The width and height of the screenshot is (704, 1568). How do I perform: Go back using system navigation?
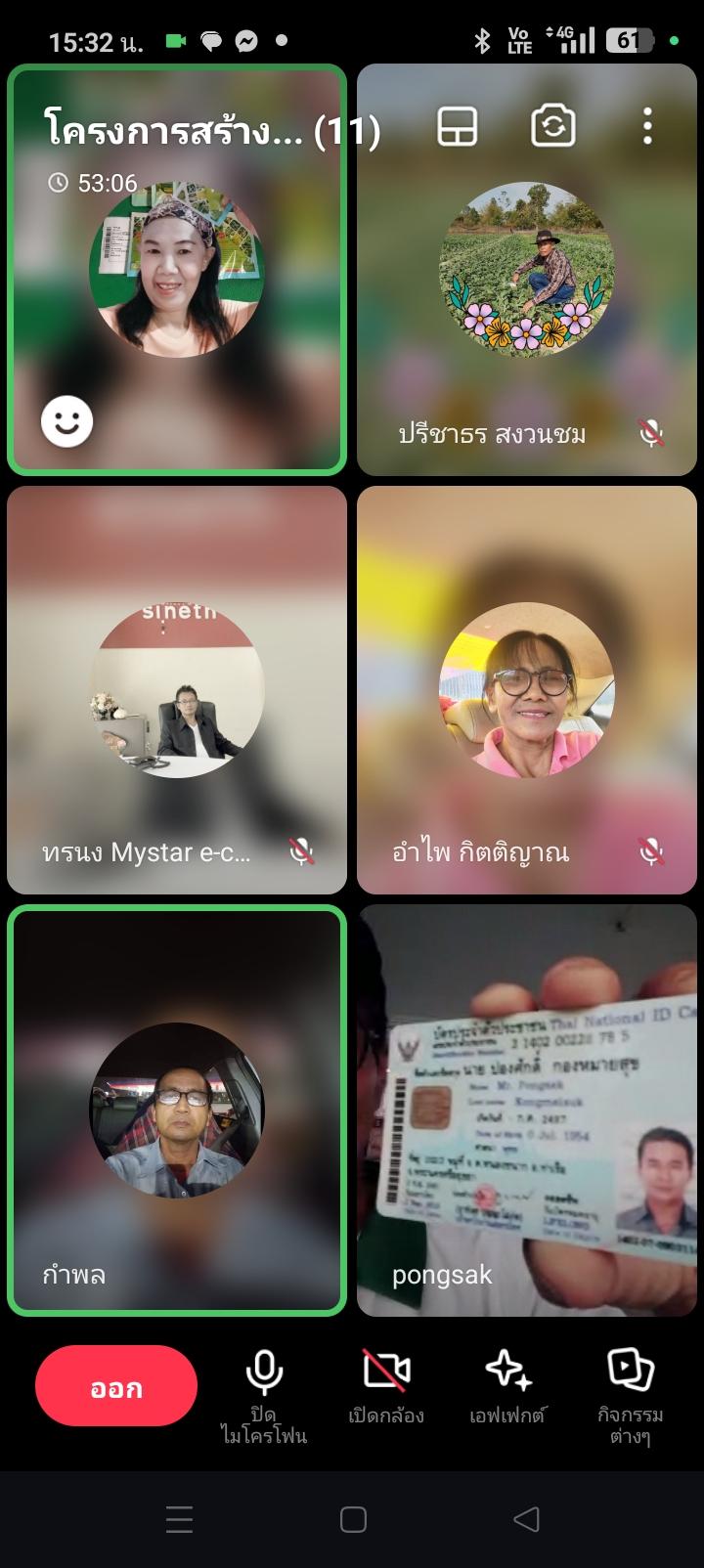(x=526, y=1519)
